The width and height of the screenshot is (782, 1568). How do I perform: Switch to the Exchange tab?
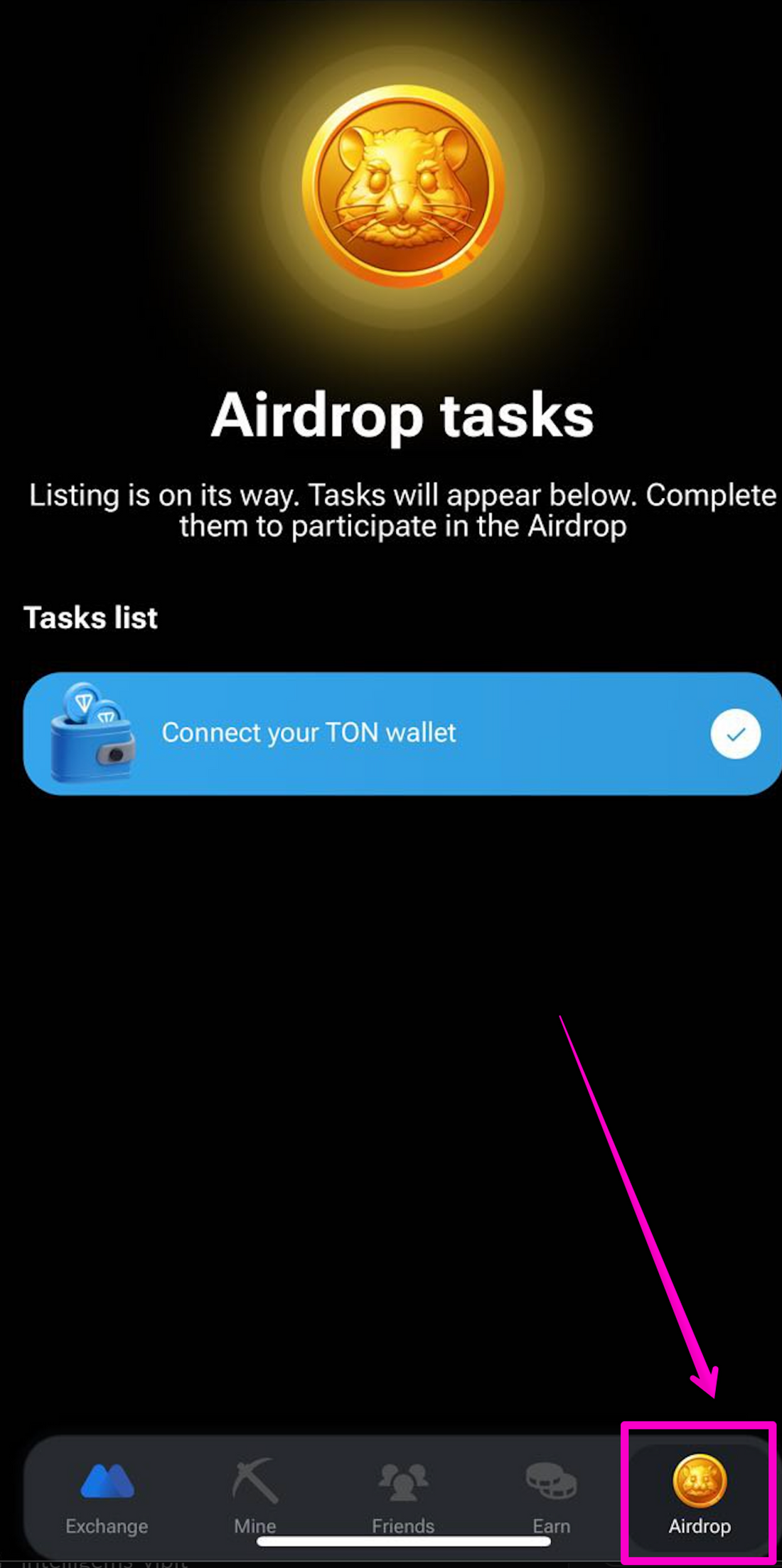coord(107,1493)
